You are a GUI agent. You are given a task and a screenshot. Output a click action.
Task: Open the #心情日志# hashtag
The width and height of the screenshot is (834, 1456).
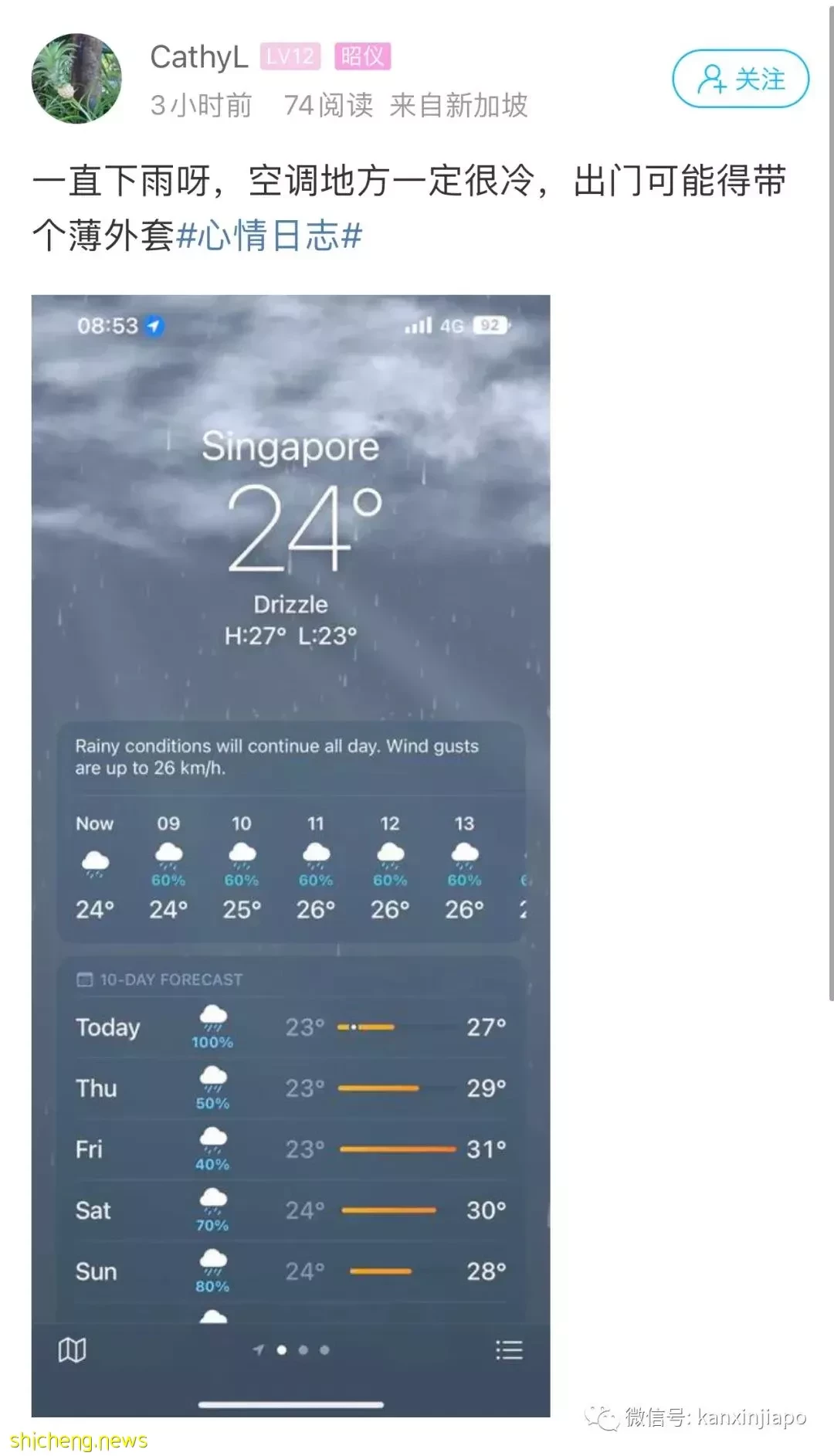[269, 236]
